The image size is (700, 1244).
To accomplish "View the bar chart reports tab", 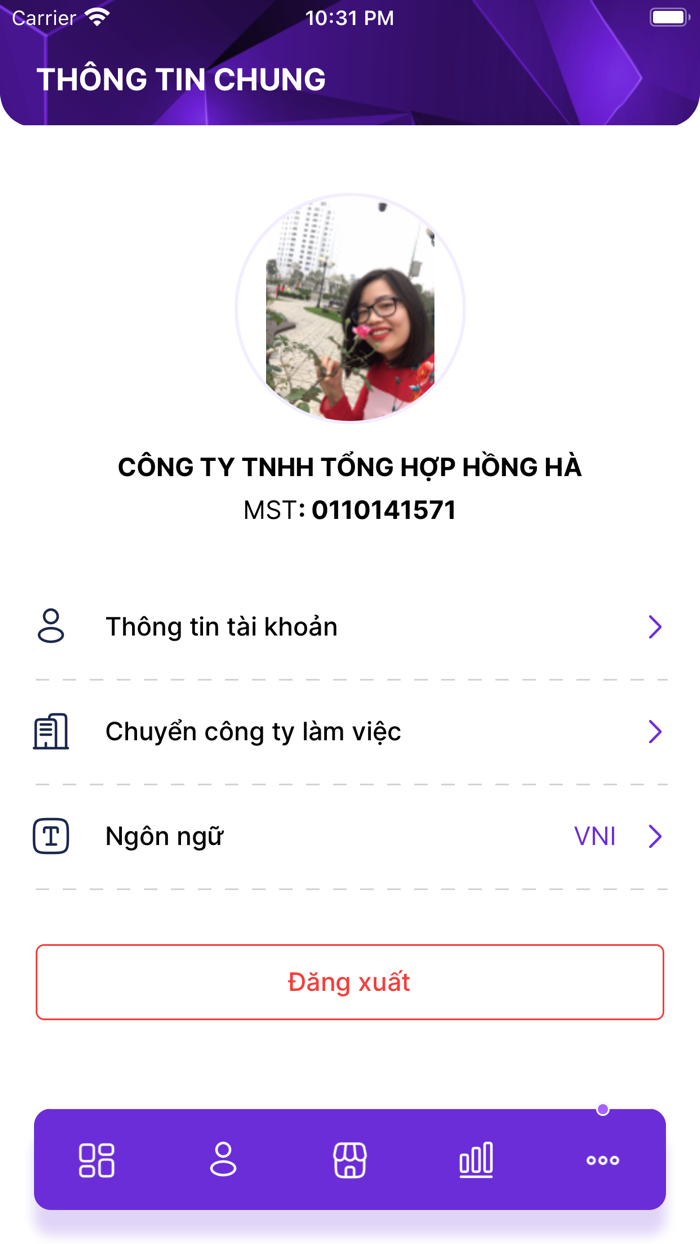I will [x=476, y=1160].
